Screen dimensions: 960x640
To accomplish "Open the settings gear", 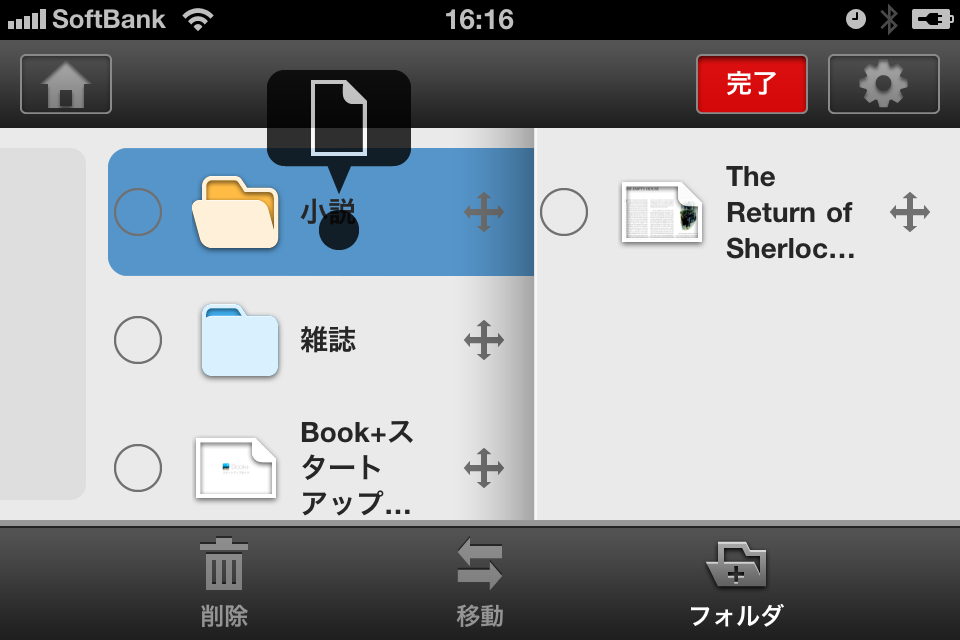I will pyautogui.click(x=883, y=84).
